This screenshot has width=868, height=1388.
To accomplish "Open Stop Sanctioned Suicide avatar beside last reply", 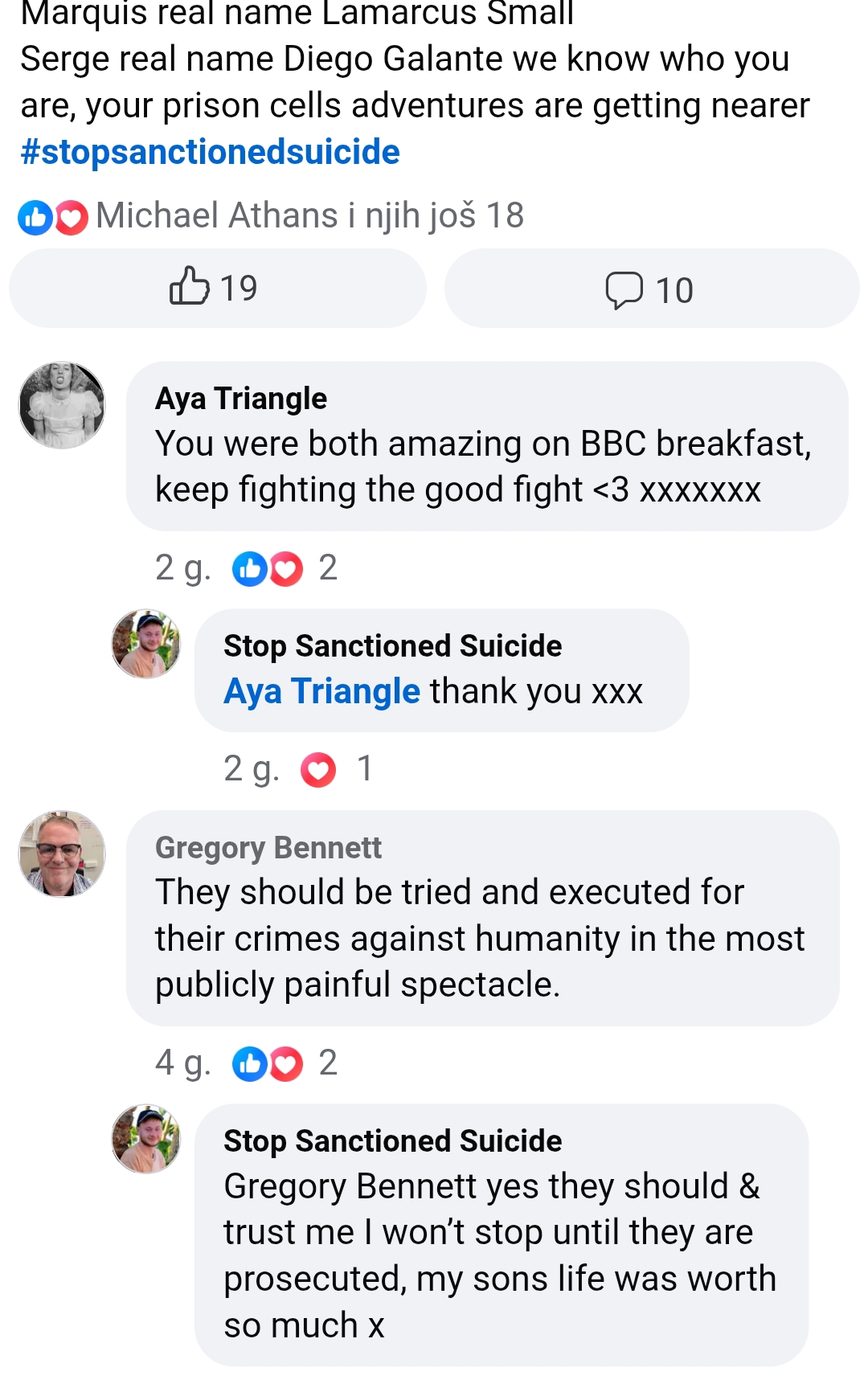I will (x=146, y=1139).
